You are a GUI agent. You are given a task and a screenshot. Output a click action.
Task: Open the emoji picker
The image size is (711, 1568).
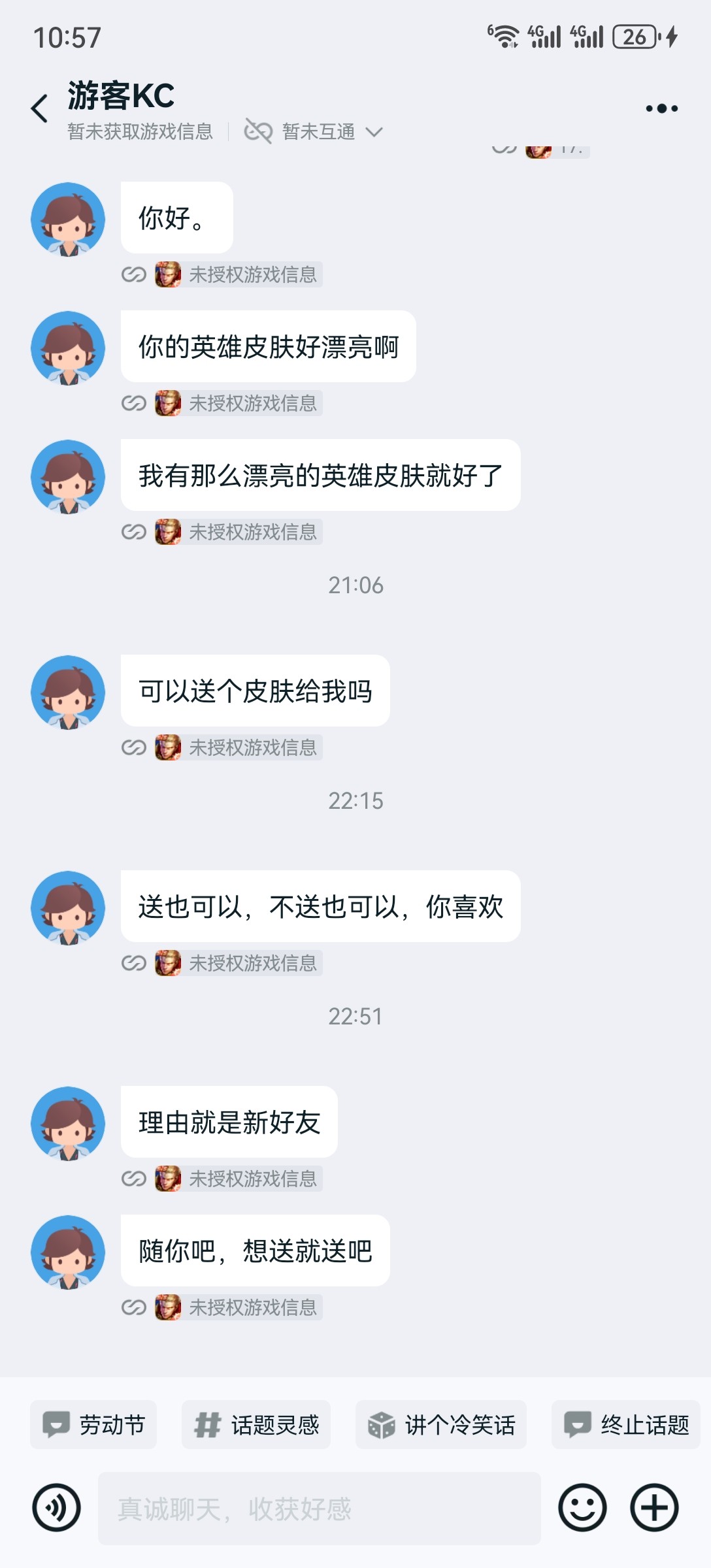582,1508
